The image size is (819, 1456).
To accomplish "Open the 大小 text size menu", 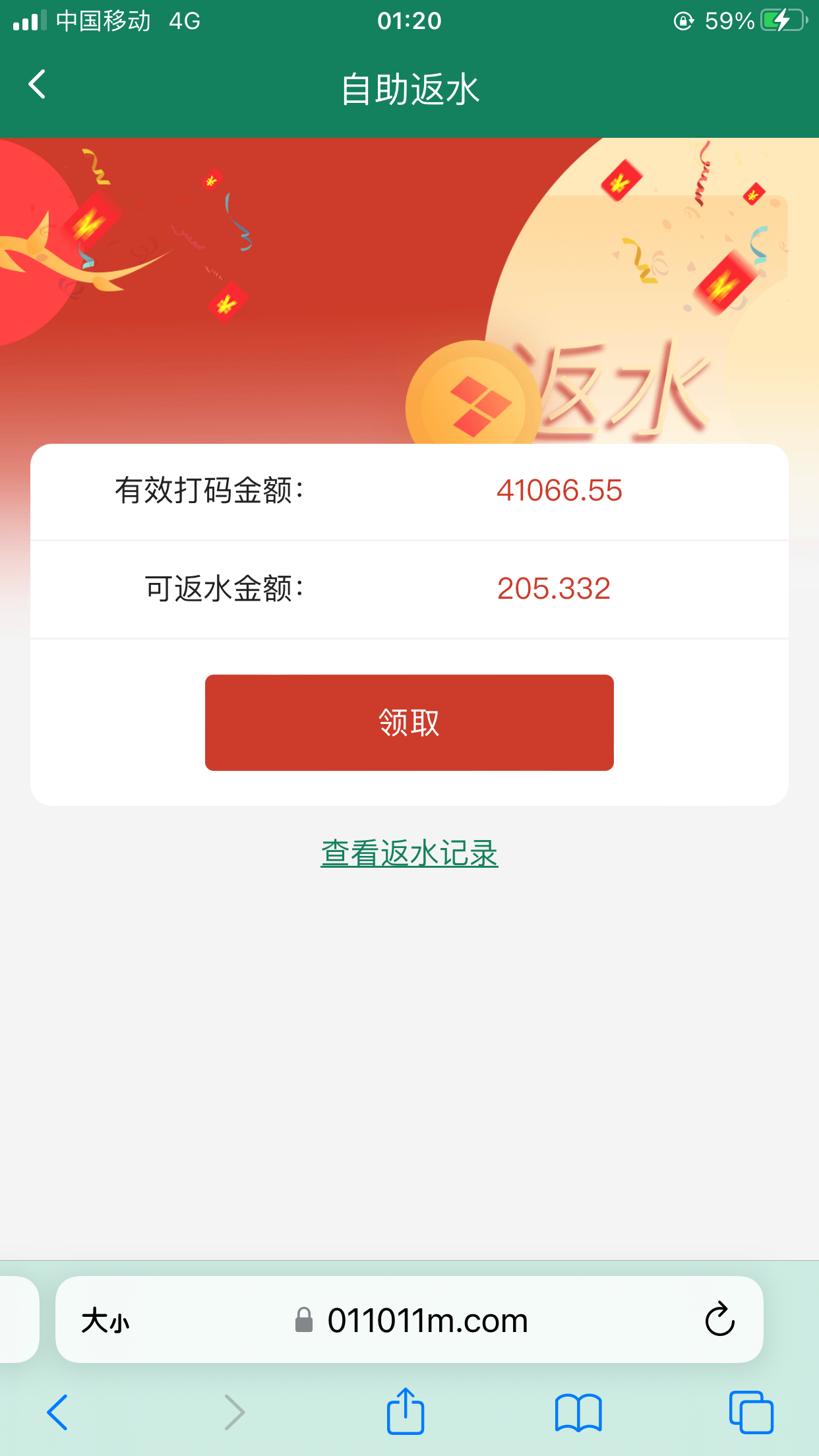I will [x=106, y=1321].
